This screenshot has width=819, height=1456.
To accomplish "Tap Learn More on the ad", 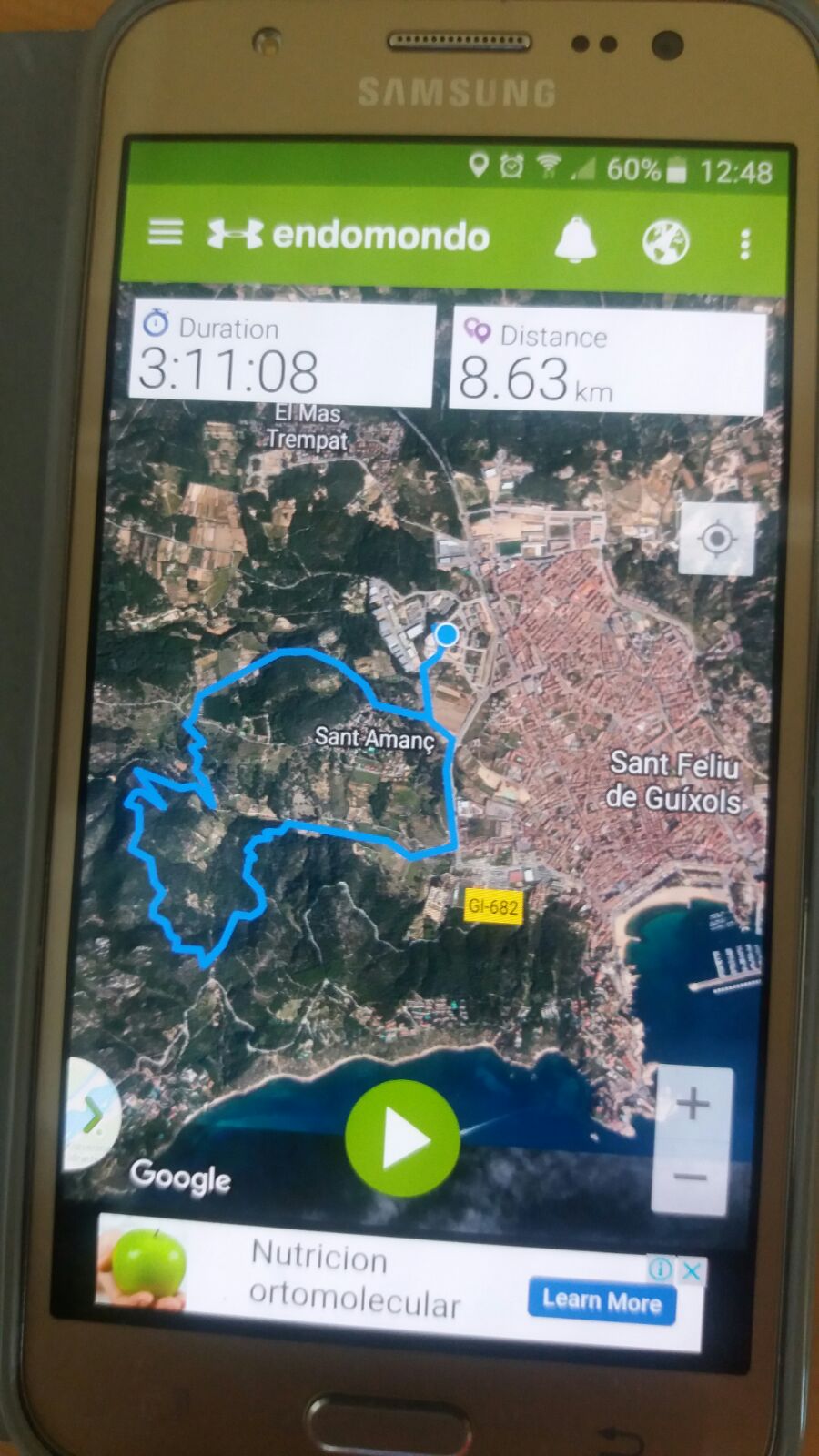I will 602,1301.
